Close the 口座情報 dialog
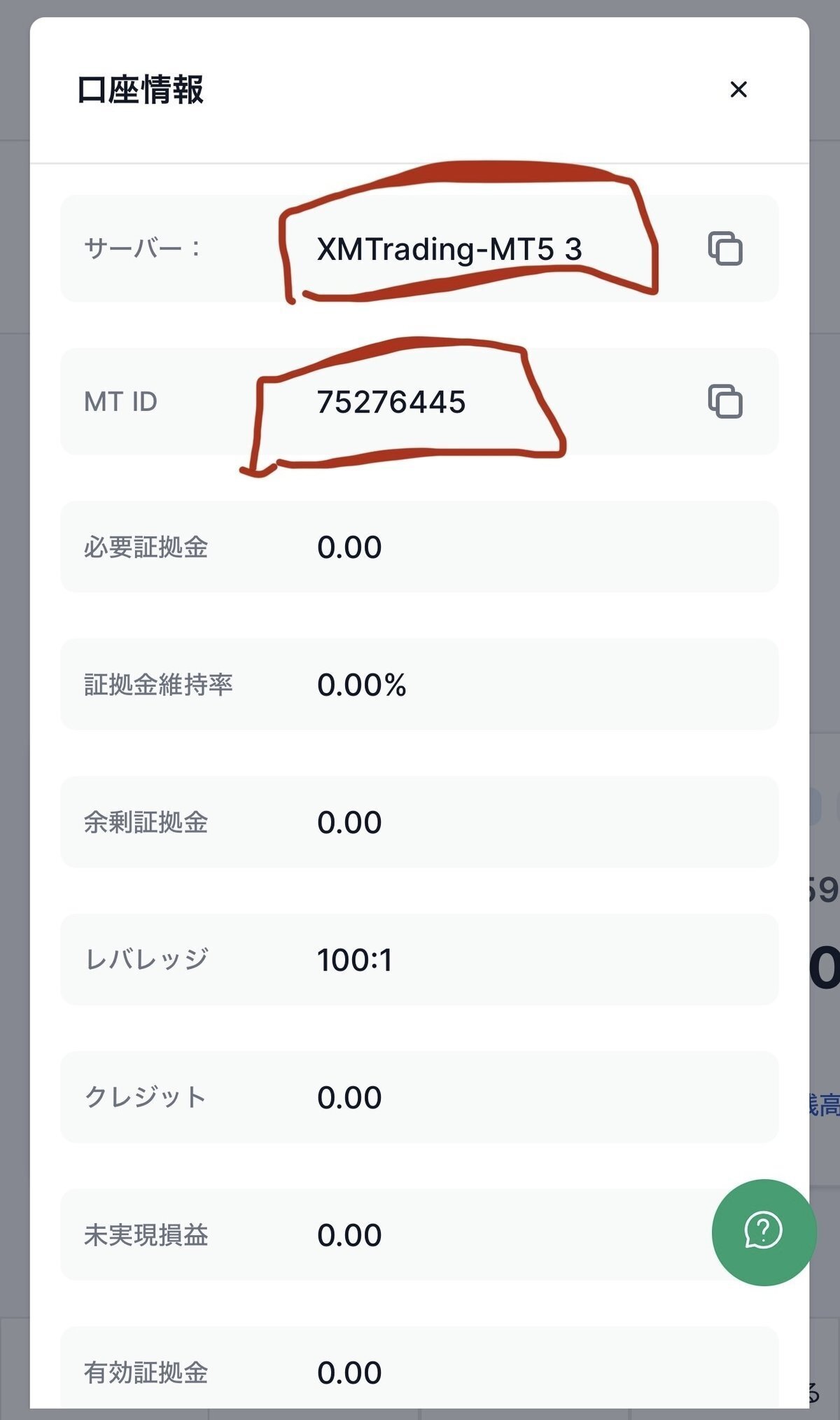 [x=738, y=90]
